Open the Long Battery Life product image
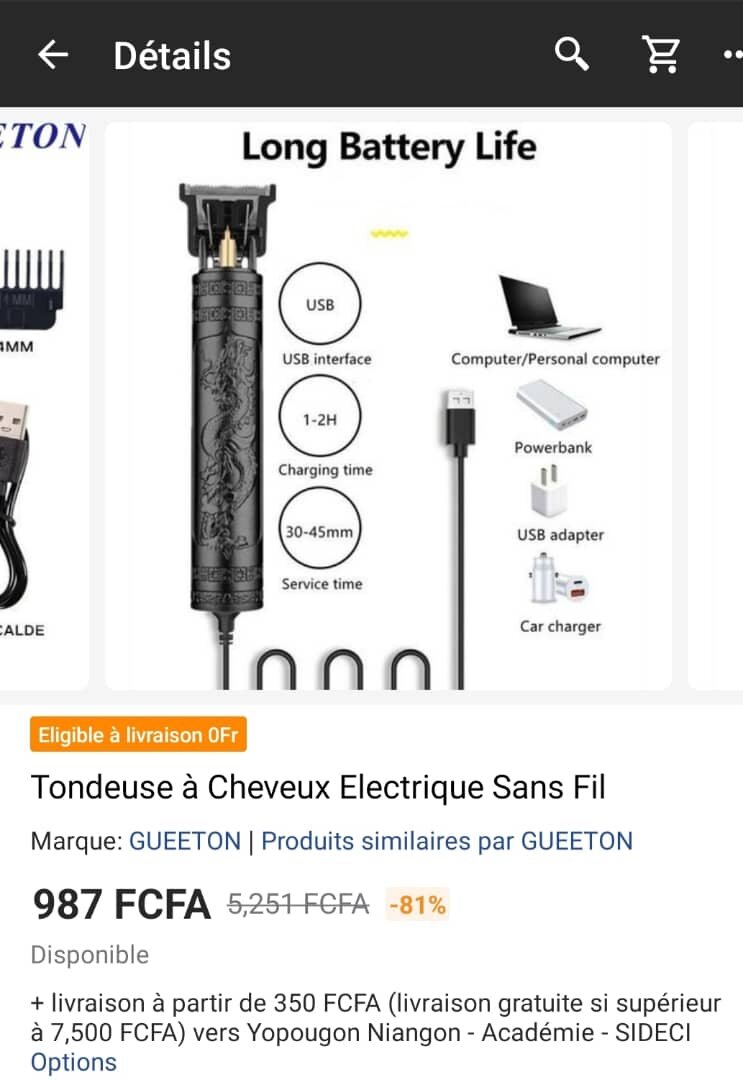Image resolution: width=743 pixels, height=1080 pixels. pos(388,405)
